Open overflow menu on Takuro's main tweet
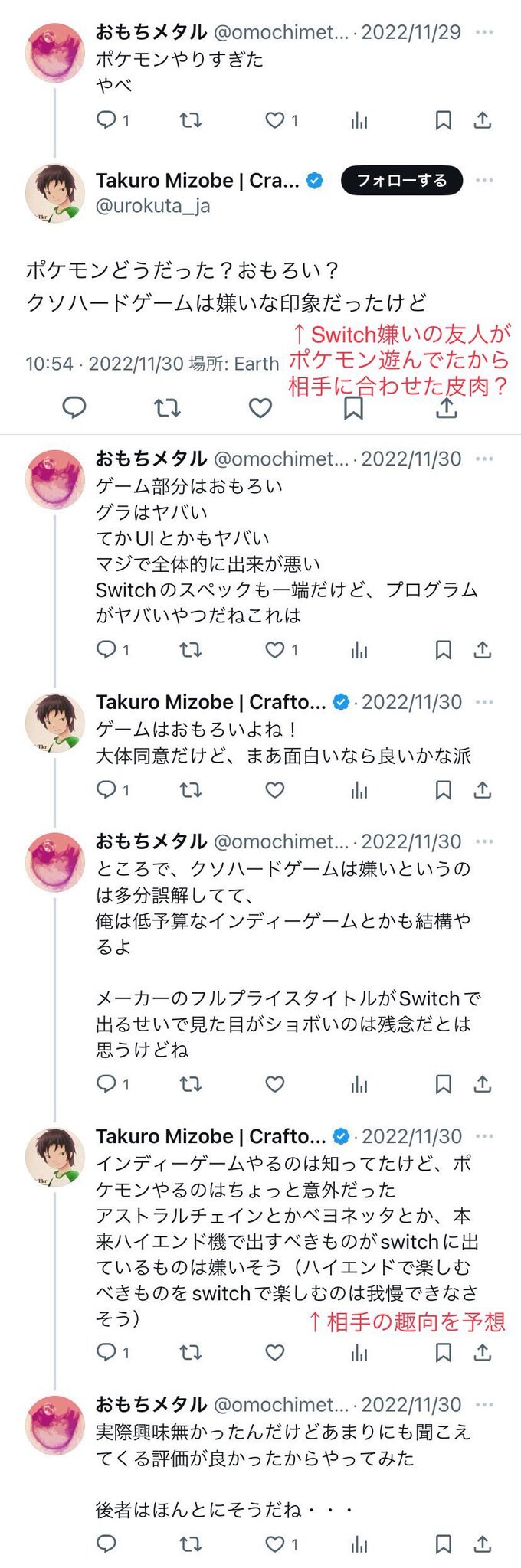521x1568 pixels. click(484, 180)
